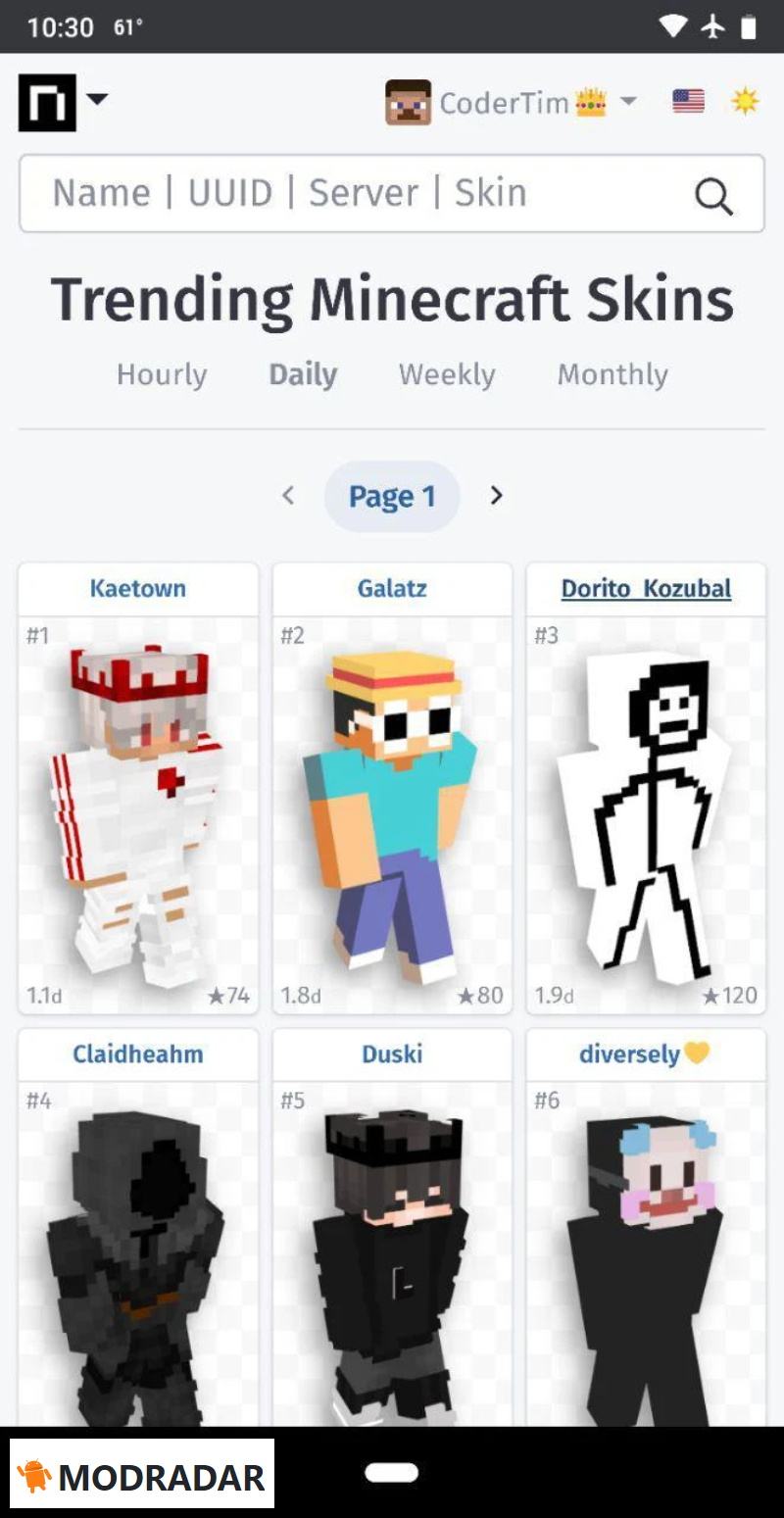Switch to the Hourly trending tab

(x=162, y=374)
